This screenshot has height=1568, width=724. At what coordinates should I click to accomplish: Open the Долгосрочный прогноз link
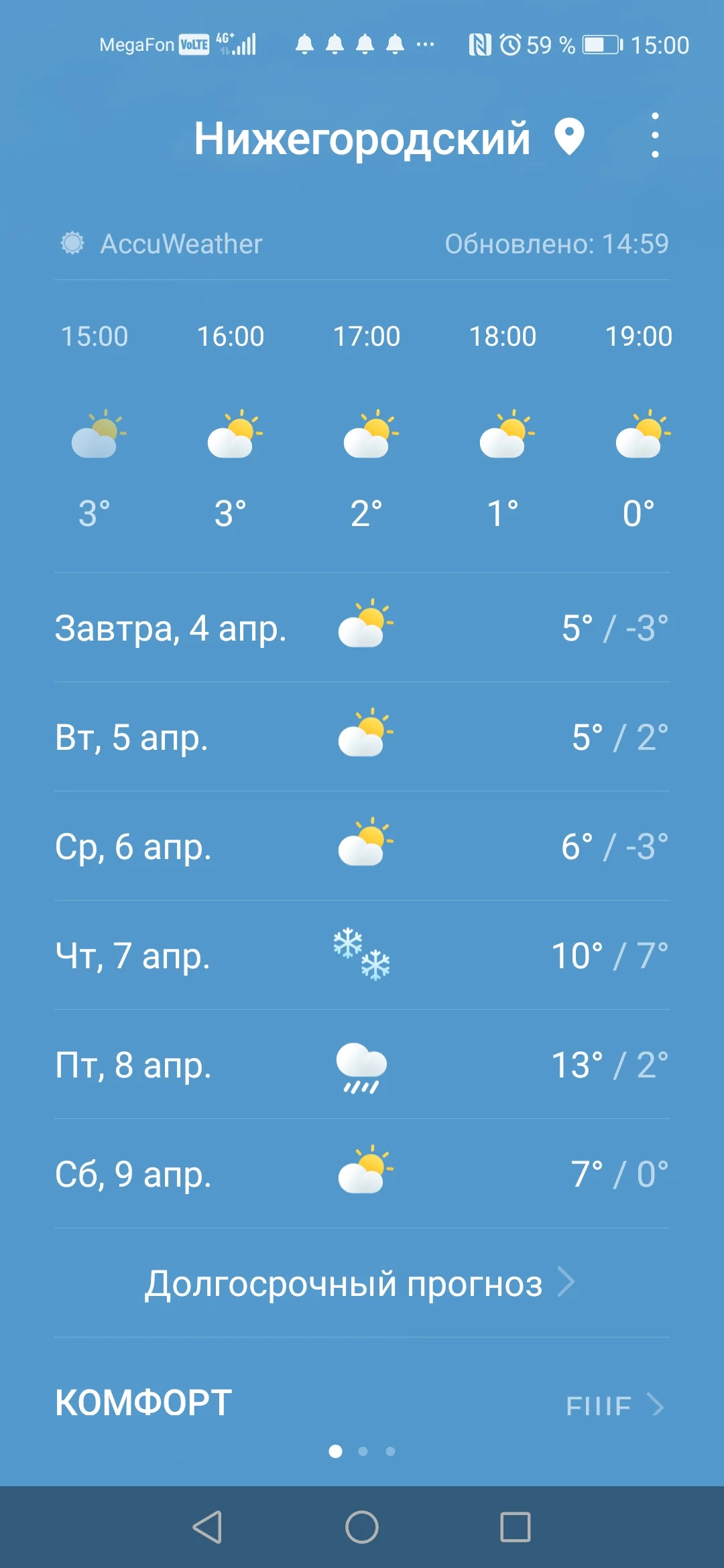[347, 1283]
